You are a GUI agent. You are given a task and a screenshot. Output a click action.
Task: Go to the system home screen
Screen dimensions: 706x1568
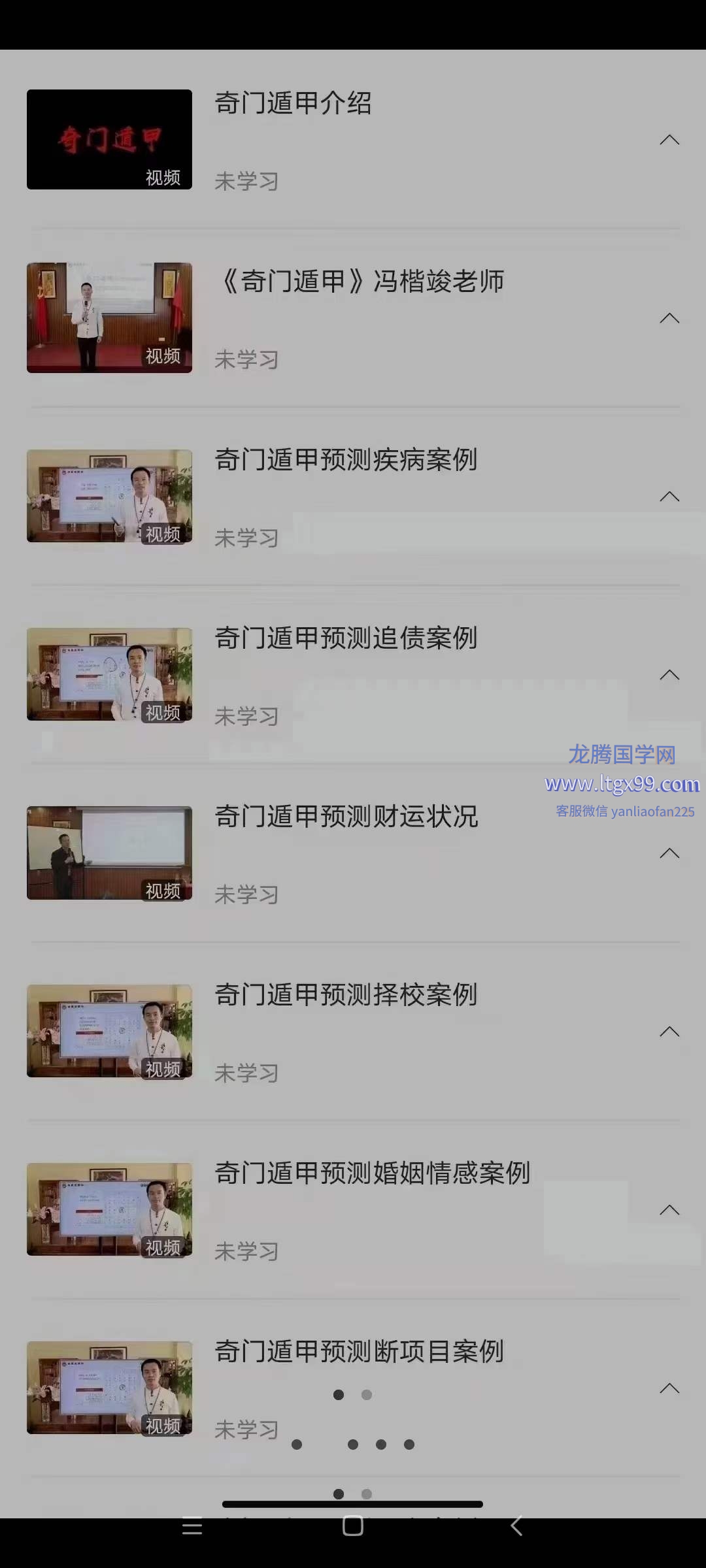click(353, 1526)
